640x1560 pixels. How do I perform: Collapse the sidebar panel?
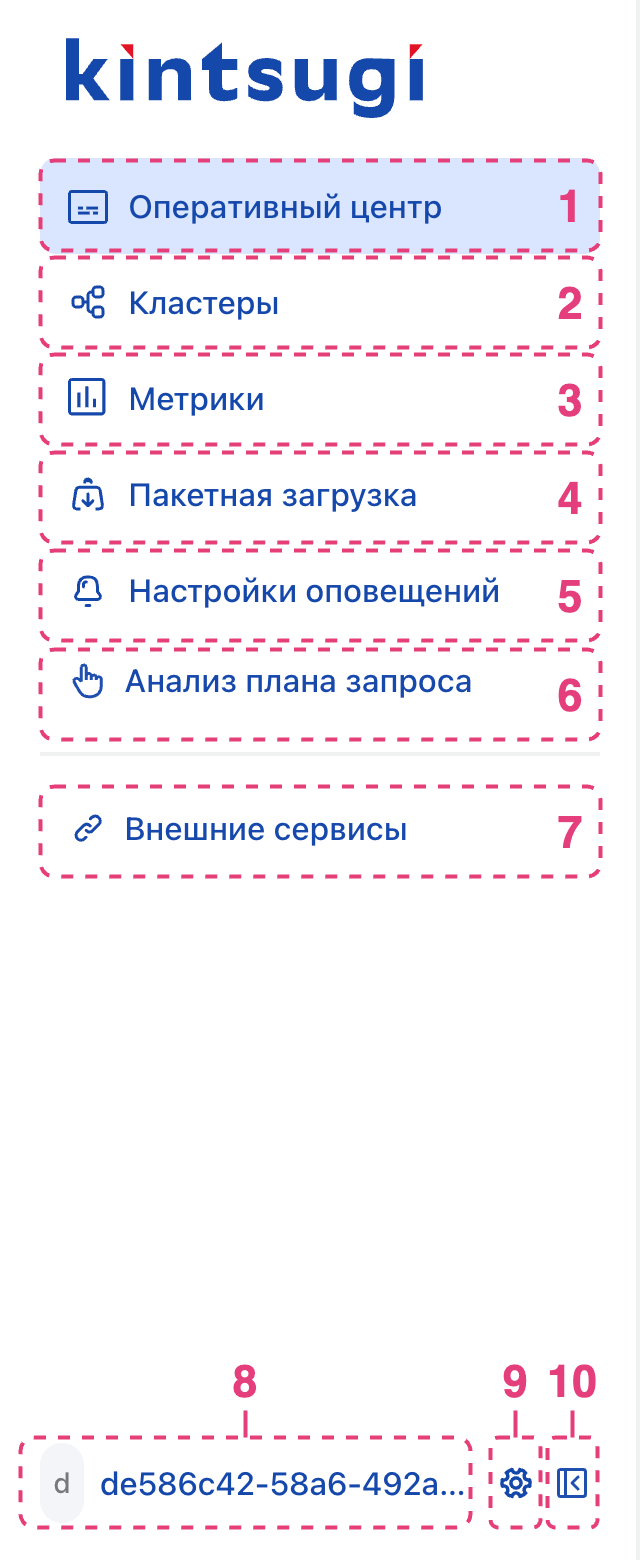coord(572,1482)
